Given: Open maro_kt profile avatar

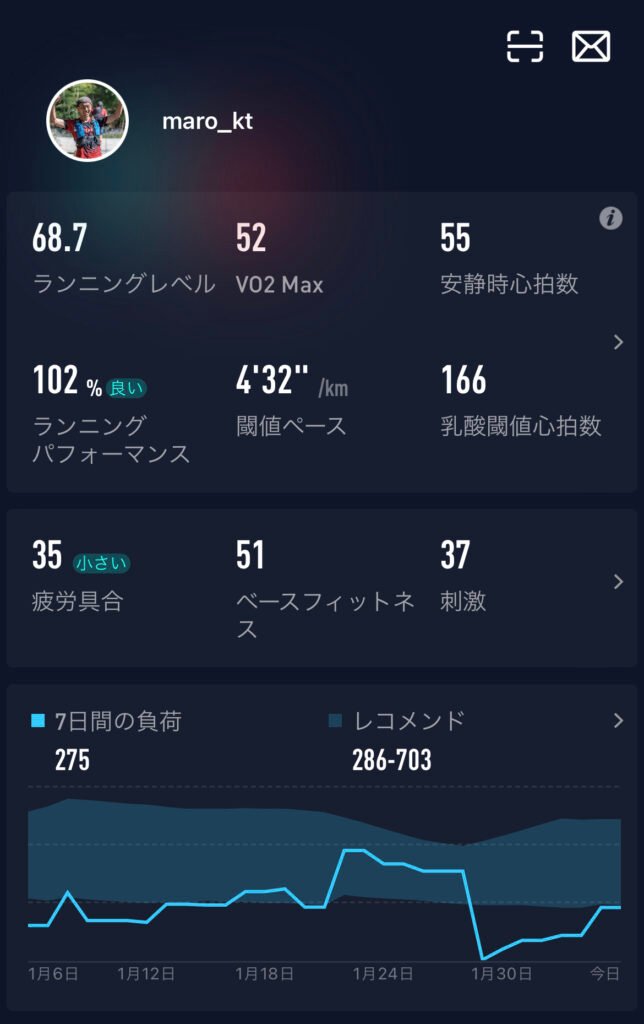Looking at the screenshot, I should (88, 120).
